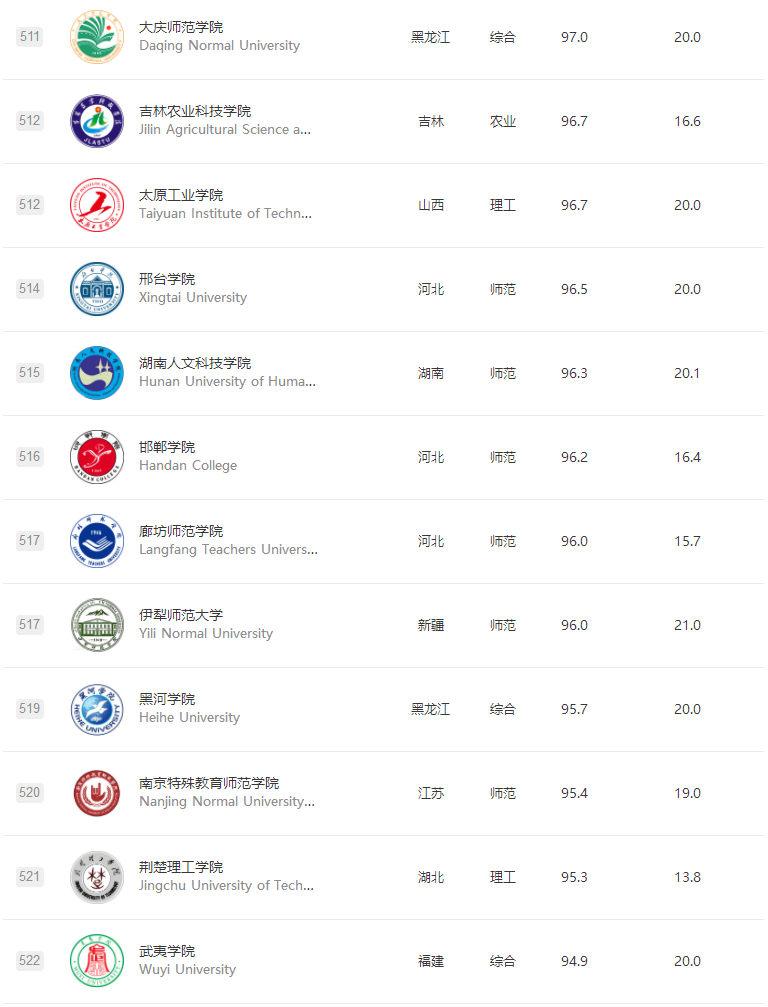Open Yili Normal University details

tap(181, 616)
